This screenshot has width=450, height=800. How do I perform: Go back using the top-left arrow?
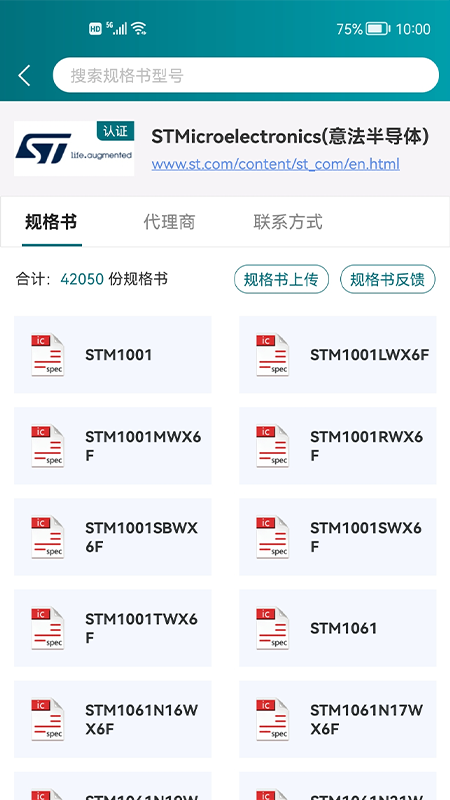pyautogui.click(x=24, y=76)
